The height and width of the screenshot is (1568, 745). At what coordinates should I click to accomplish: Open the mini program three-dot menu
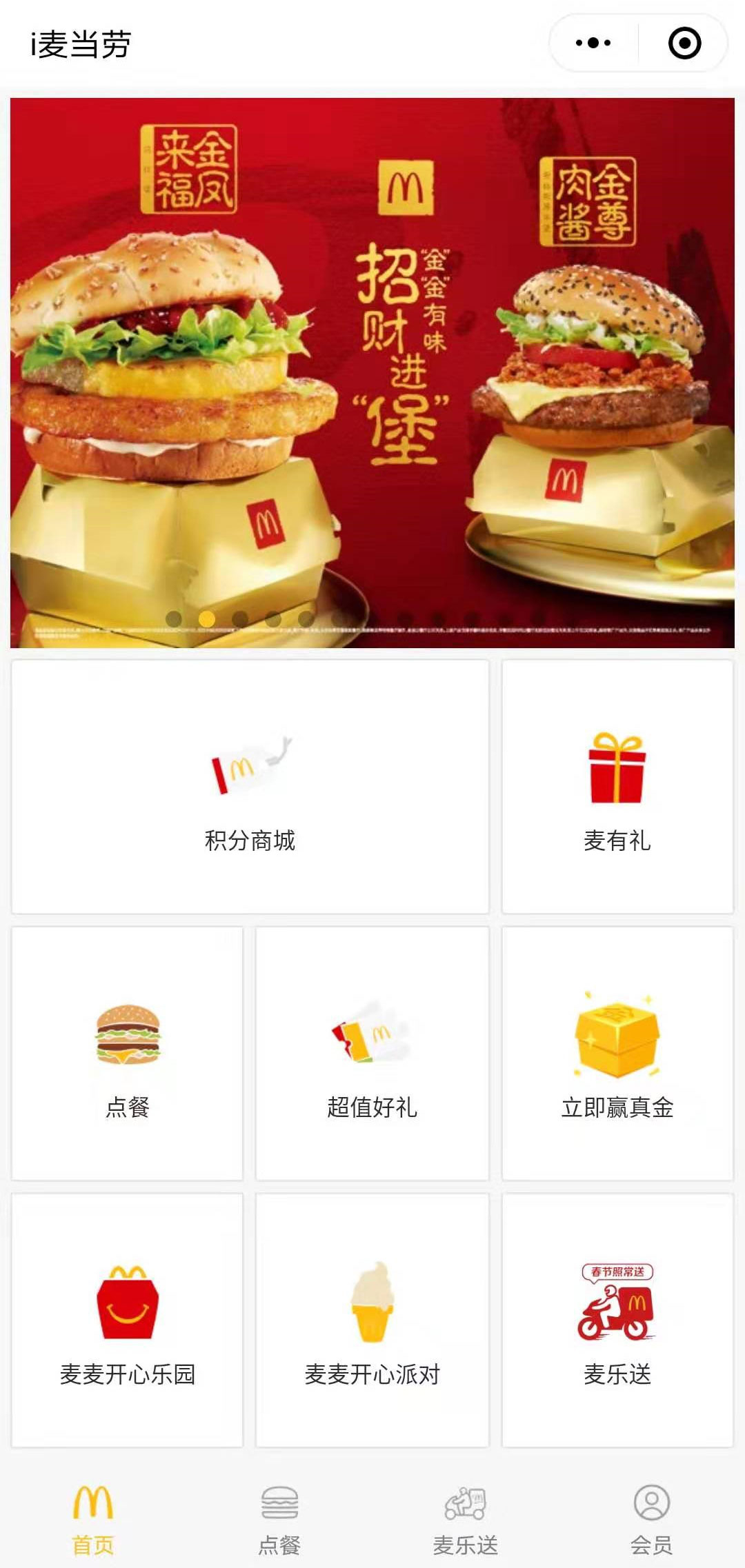(593, 43)
